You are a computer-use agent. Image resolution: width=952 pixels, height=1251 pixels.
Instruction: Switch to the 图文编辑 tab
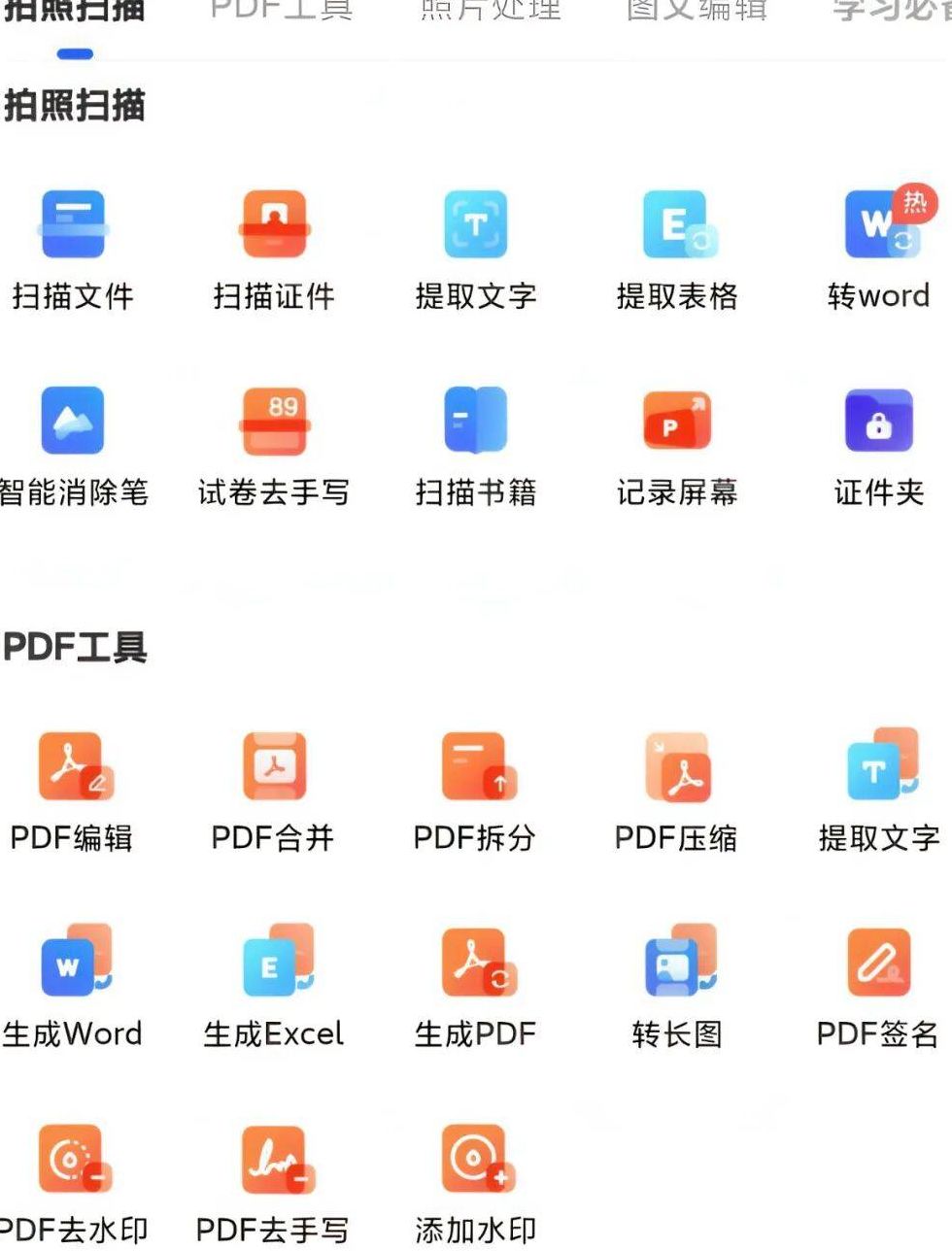(x=697, y=10)
